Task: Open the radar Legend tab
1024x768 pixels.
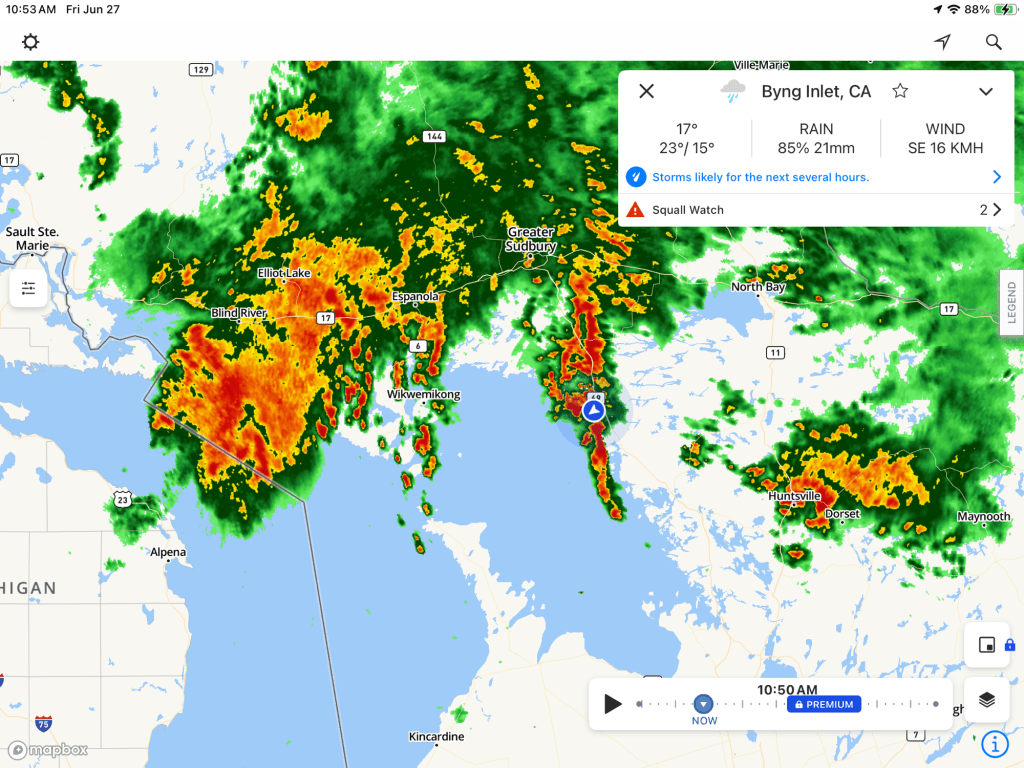Action: click(1011, 302)
